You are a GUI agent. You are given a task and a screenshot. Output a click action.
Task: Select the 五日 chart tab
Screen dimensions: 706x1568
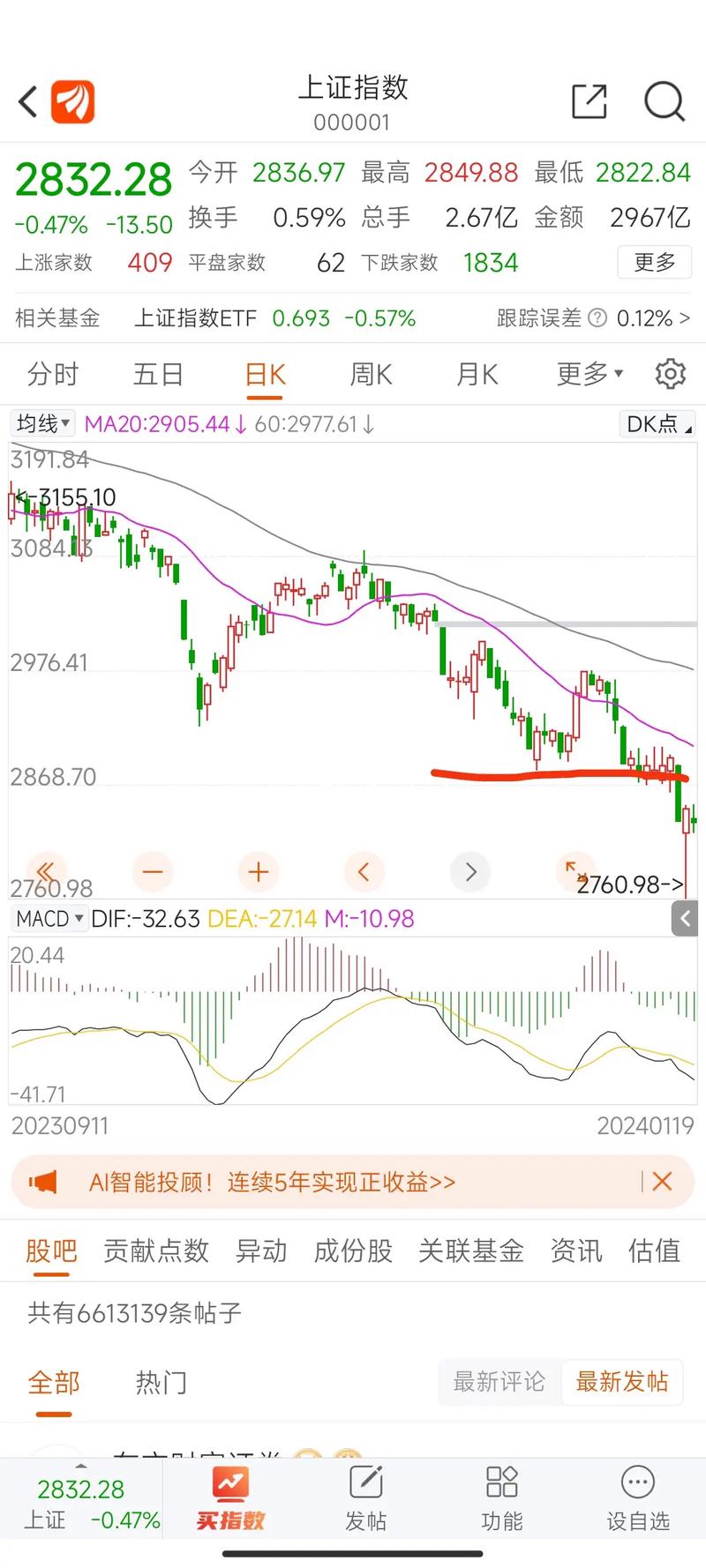[158, 375]
